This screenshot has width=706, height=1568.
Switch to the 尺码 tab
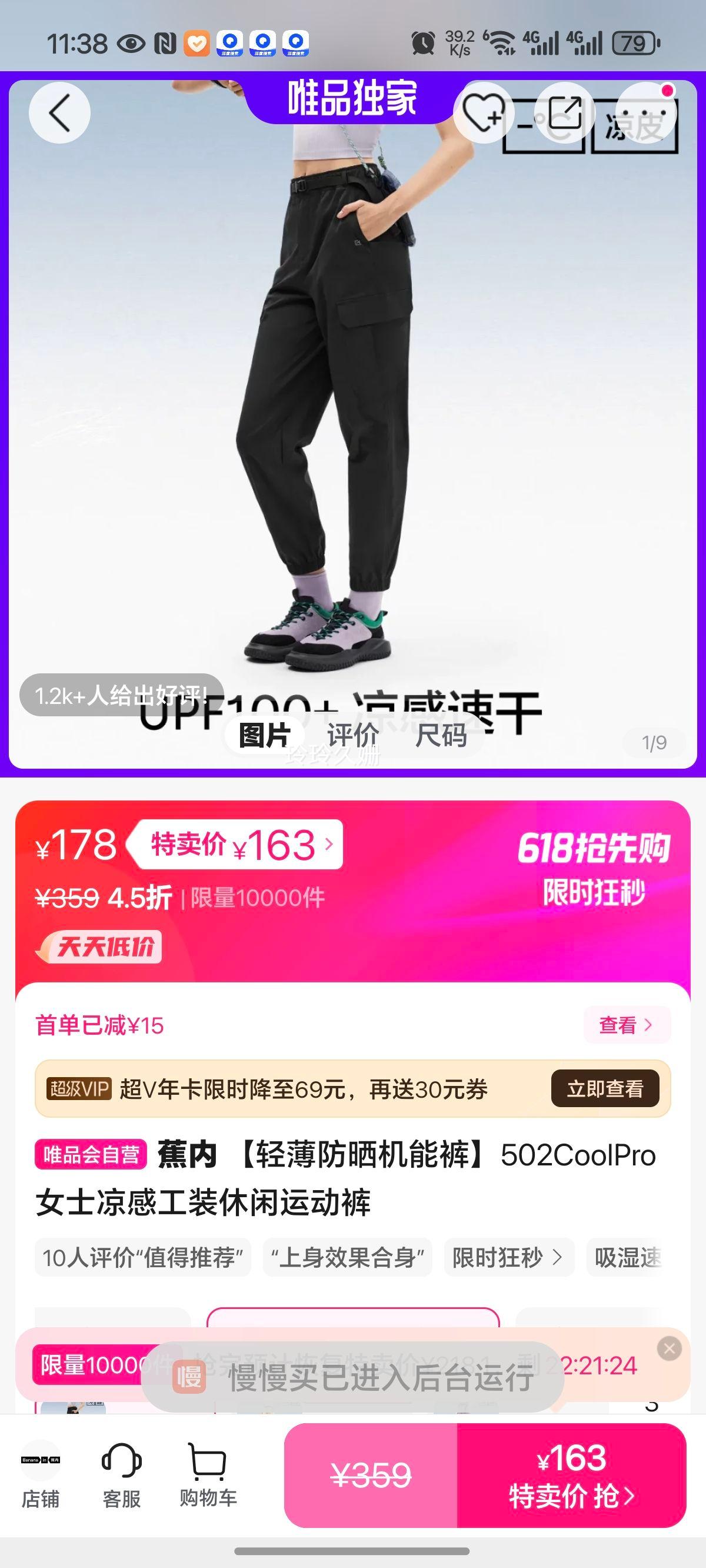pyautogui.click(x=441, y=735)
